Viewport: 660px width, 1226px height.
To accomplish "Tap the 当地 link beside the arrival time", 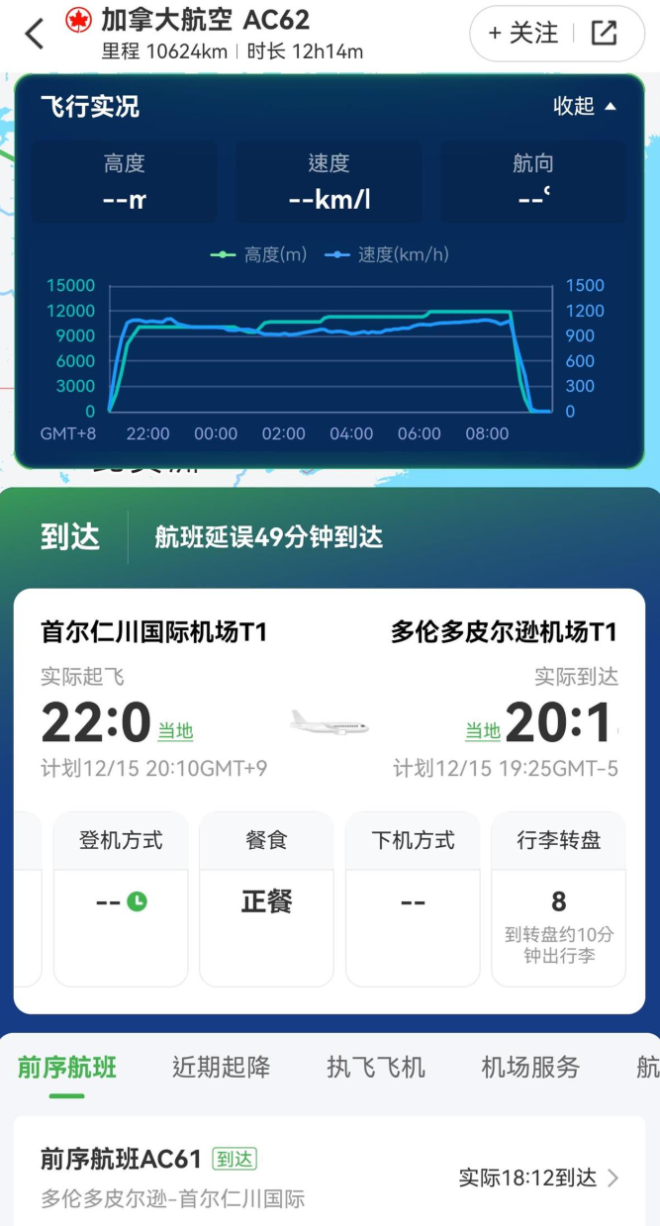I will pyautogui.click(x=483, y=731).
